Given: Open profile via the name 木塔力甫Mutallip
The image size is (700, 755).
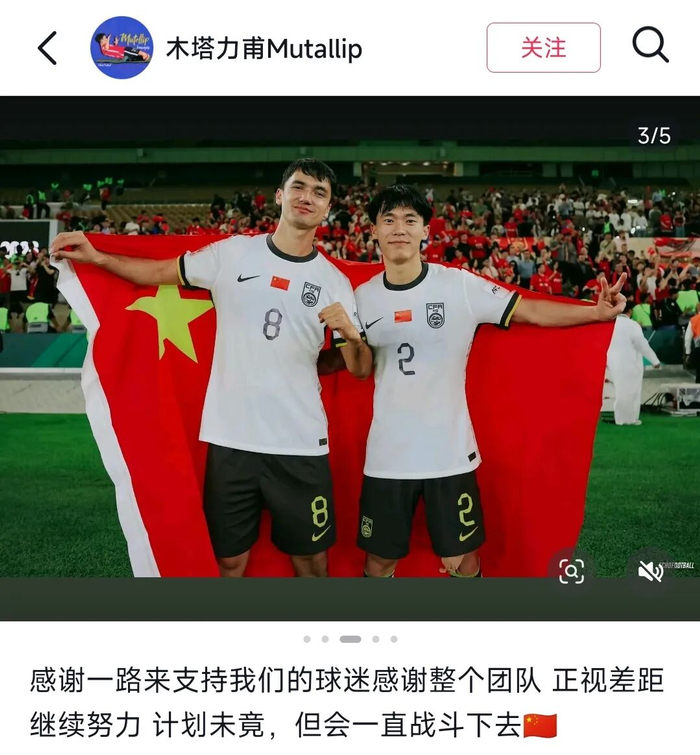Looking at the screenshot, I should (264, 49).
